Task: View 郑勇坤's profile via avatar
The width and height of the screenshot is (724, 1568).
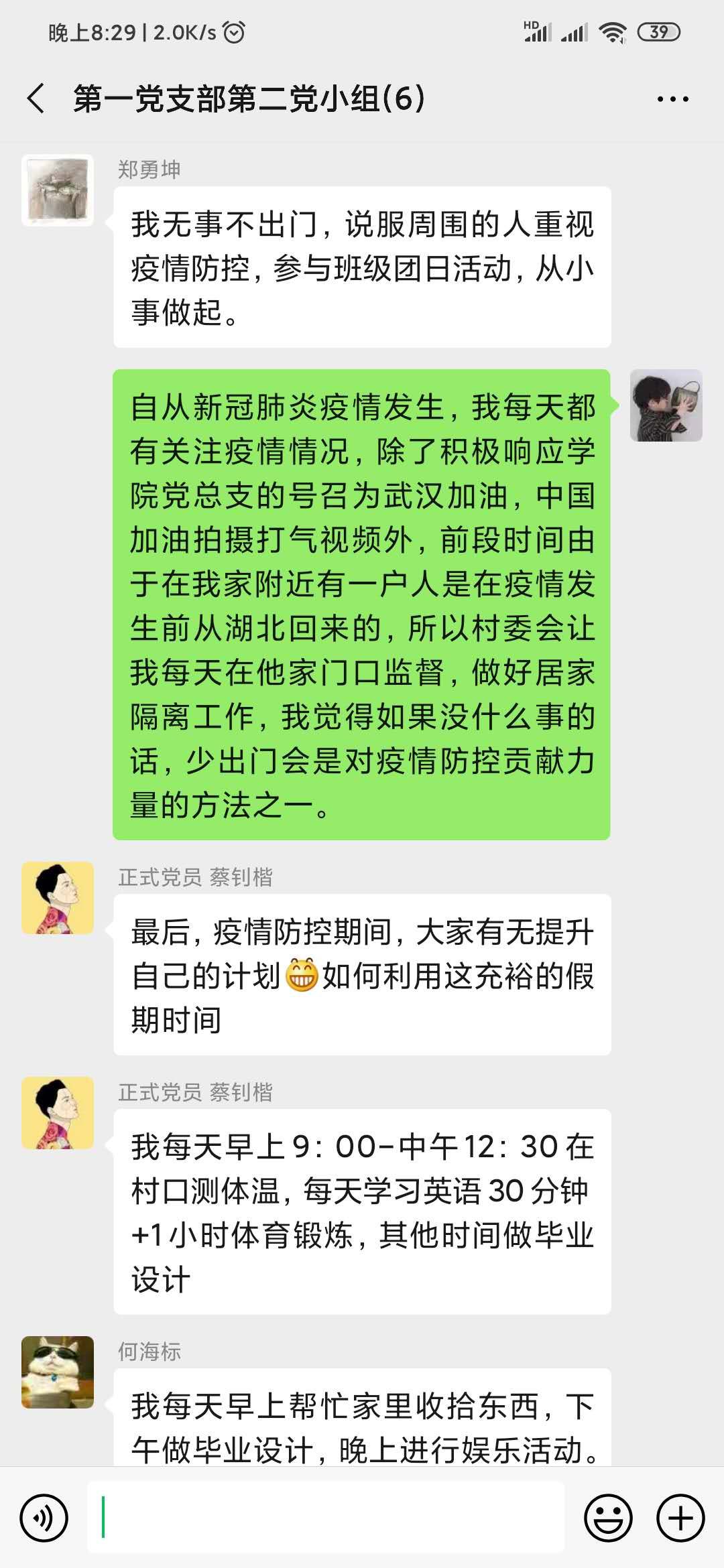Action: click(58, 190)
